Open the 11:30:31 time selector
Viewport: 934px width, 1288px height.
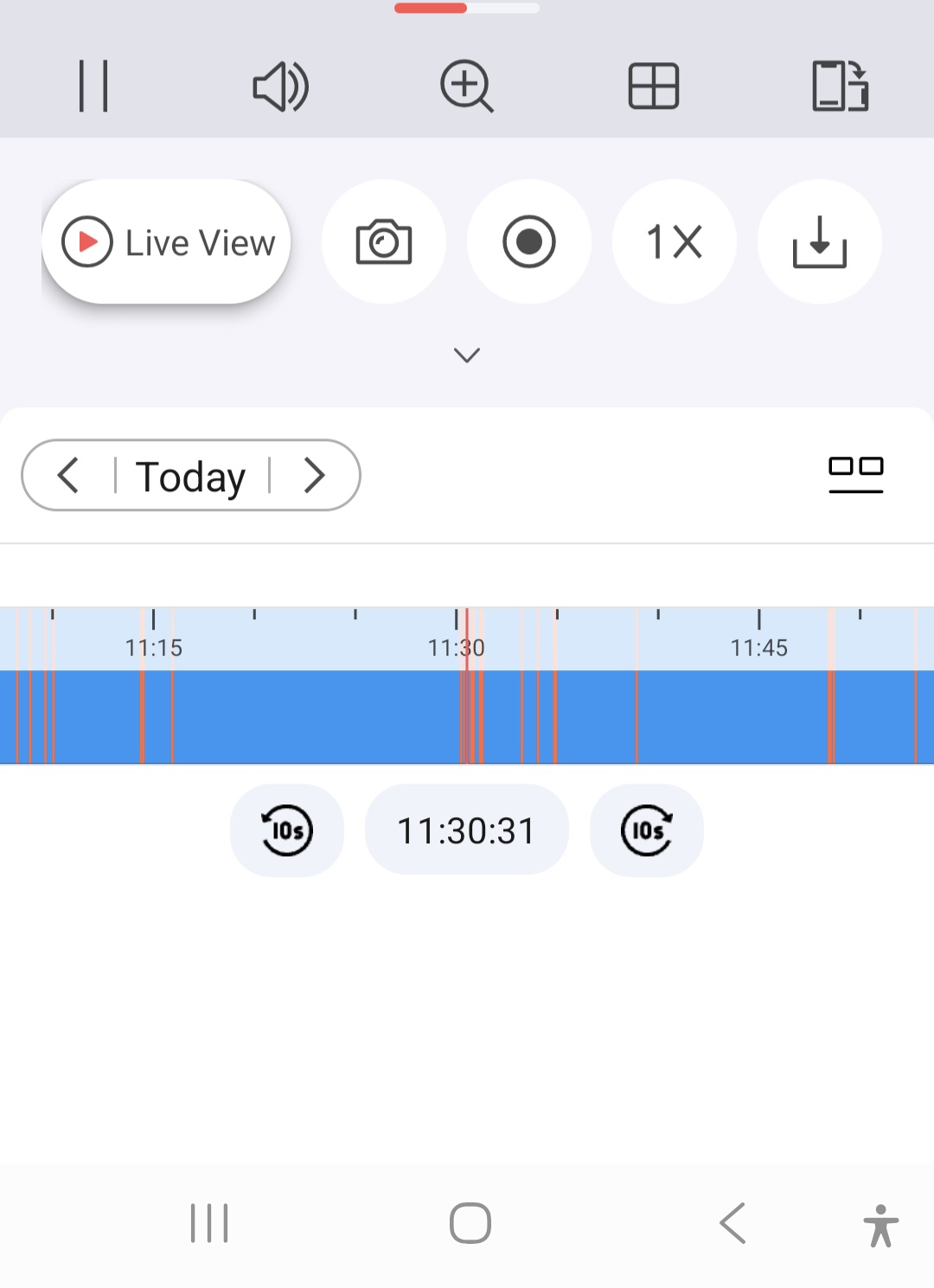pos(467,830)
